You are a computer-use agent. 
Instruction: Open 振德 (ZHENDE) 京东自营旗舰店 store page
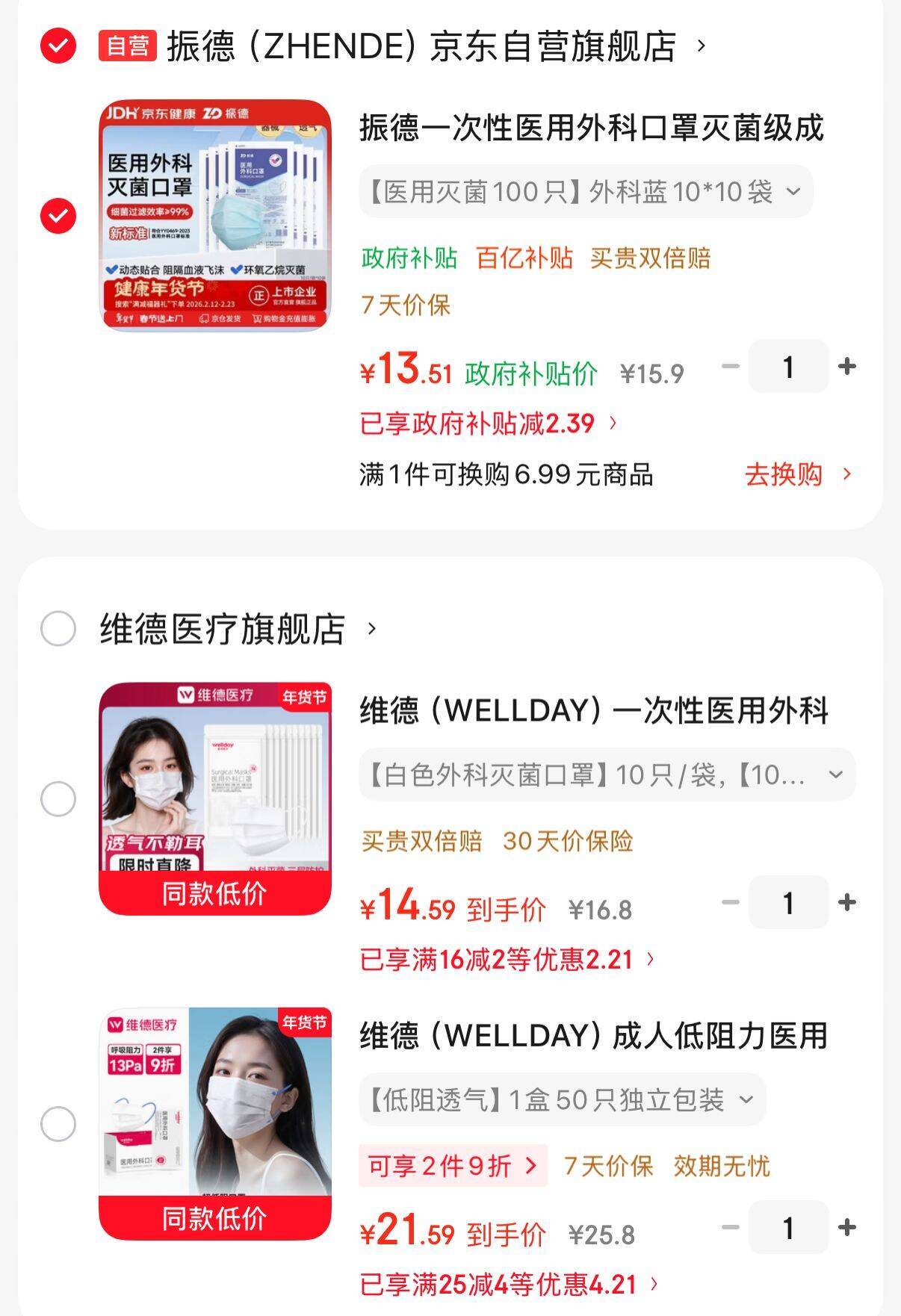[x=421, y=46]
